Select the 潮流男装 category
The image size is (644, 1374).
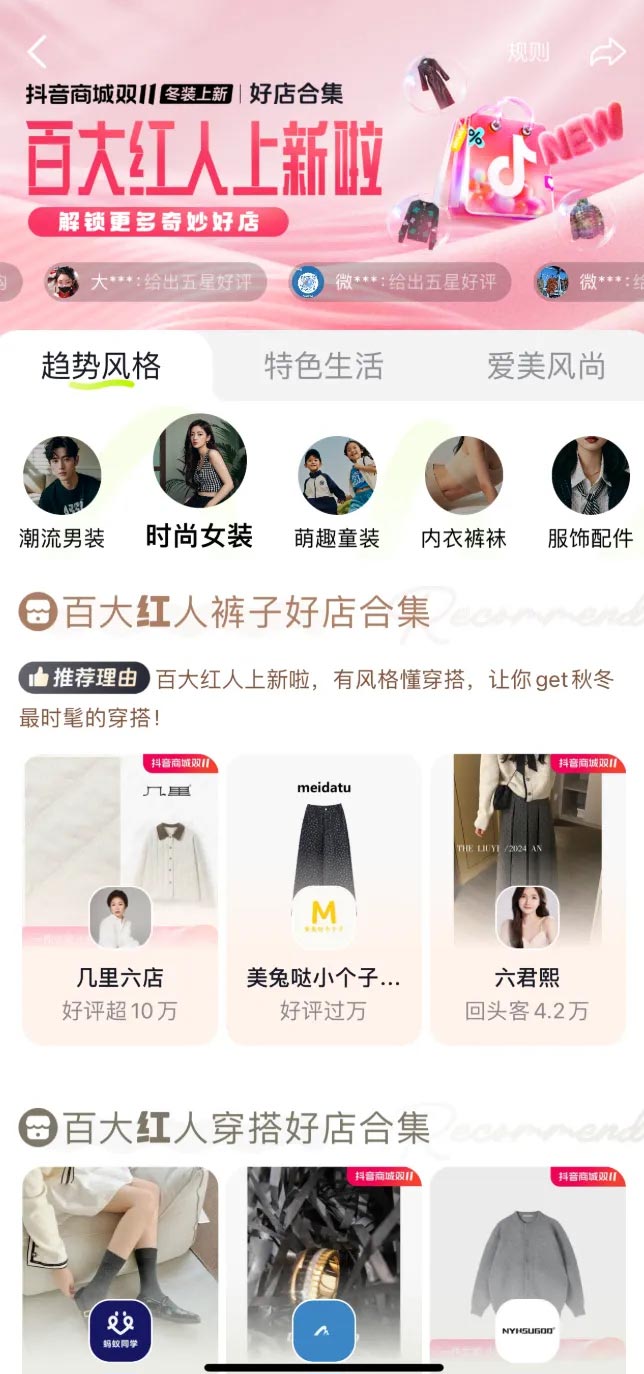tap(62, 491)
